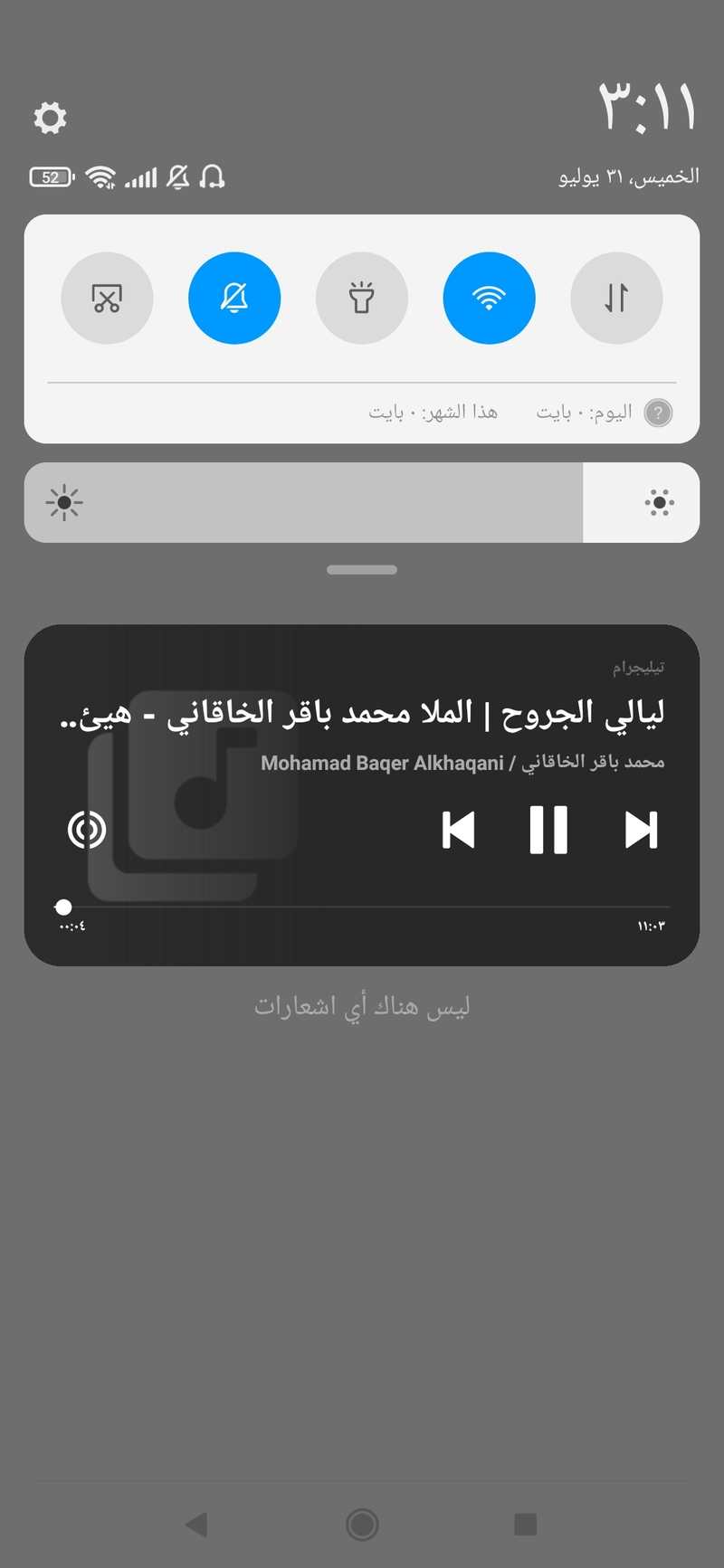
Task: Switch on the flashlight
Action: point(362,298)
